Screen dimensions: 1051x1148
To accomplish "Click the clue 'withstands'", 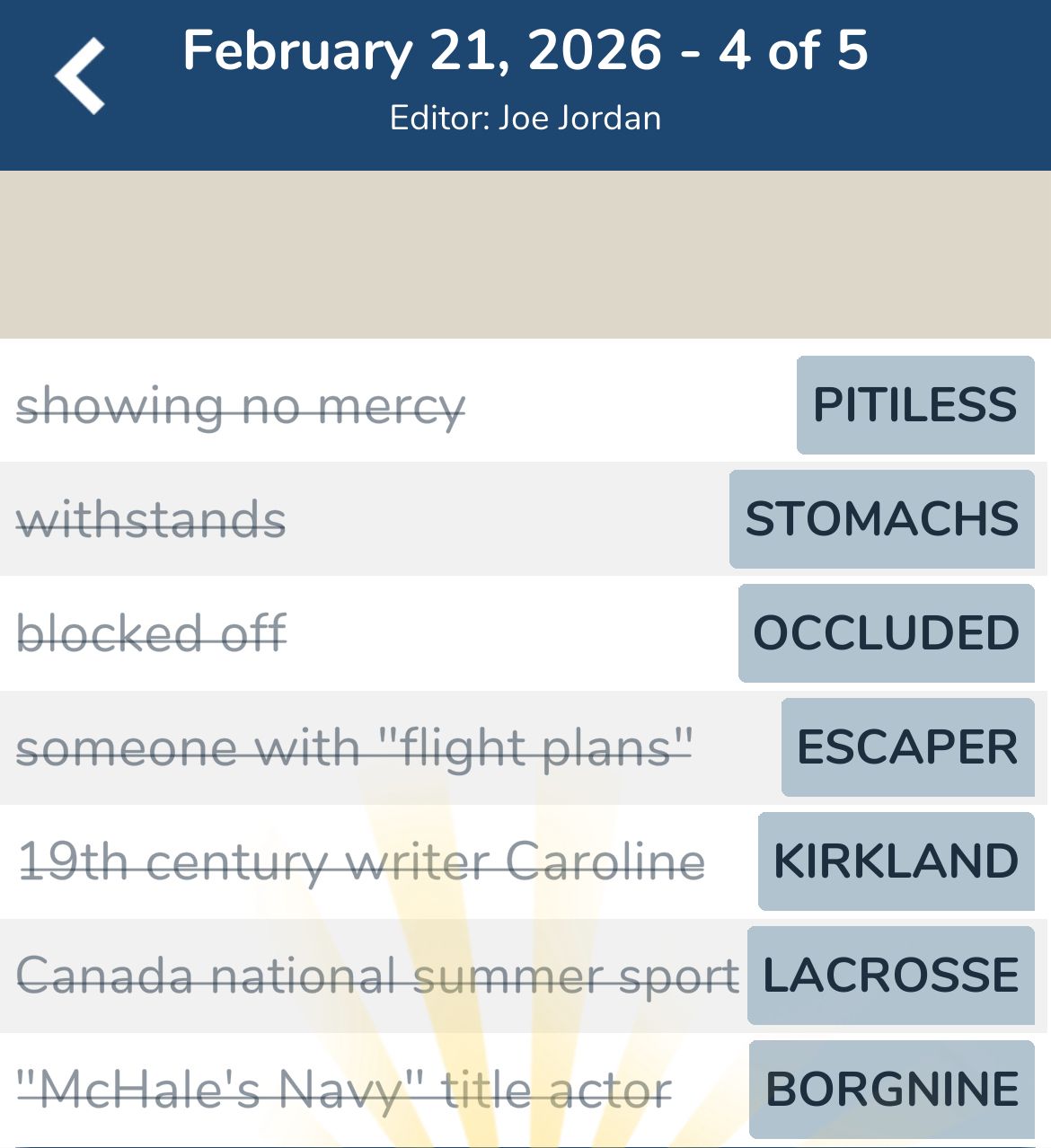I will pyautogui.click(x=152, y=519).
